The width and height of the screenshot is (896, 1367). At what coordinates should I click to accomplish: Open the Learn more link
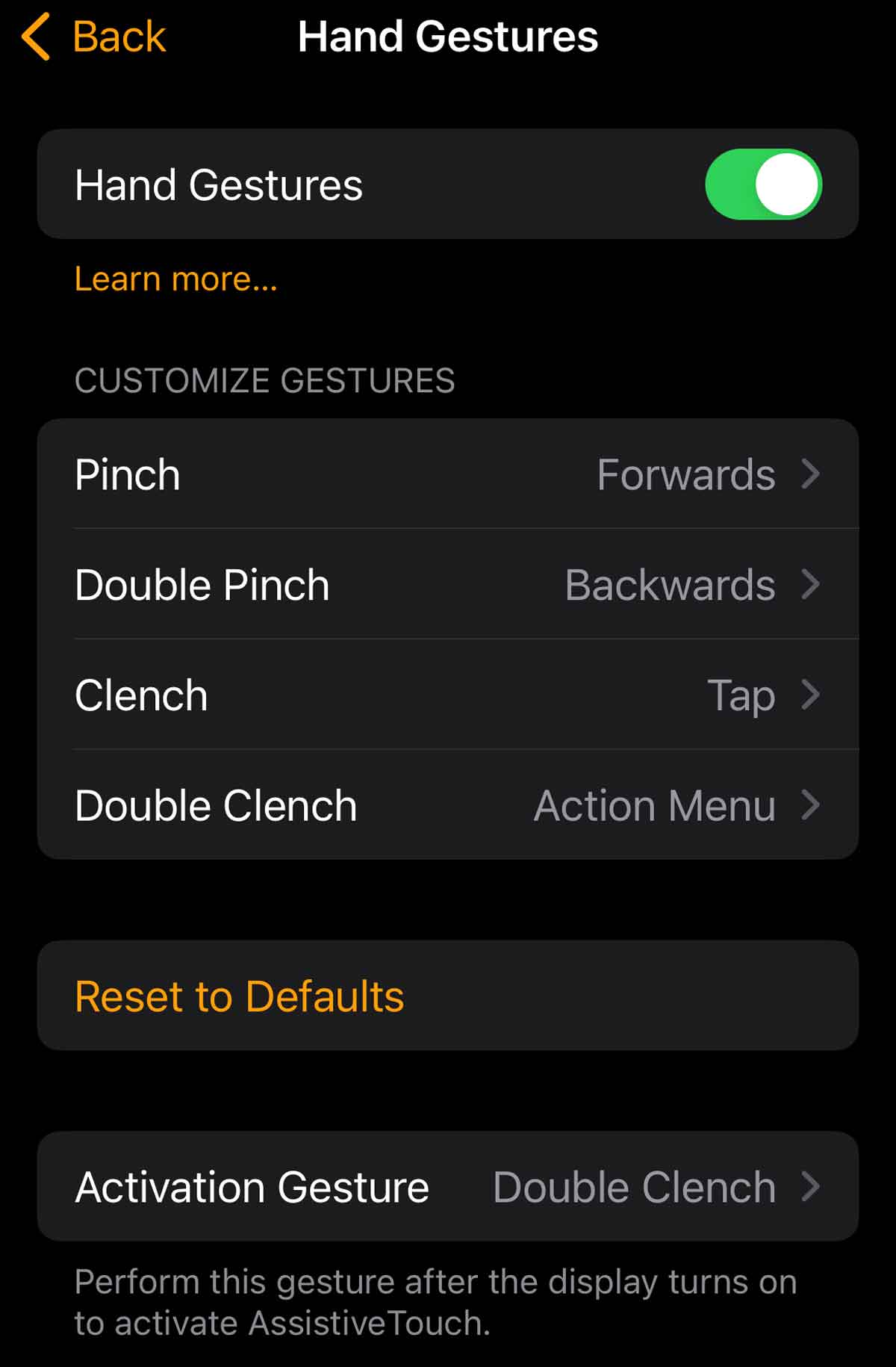coord(175,279)
